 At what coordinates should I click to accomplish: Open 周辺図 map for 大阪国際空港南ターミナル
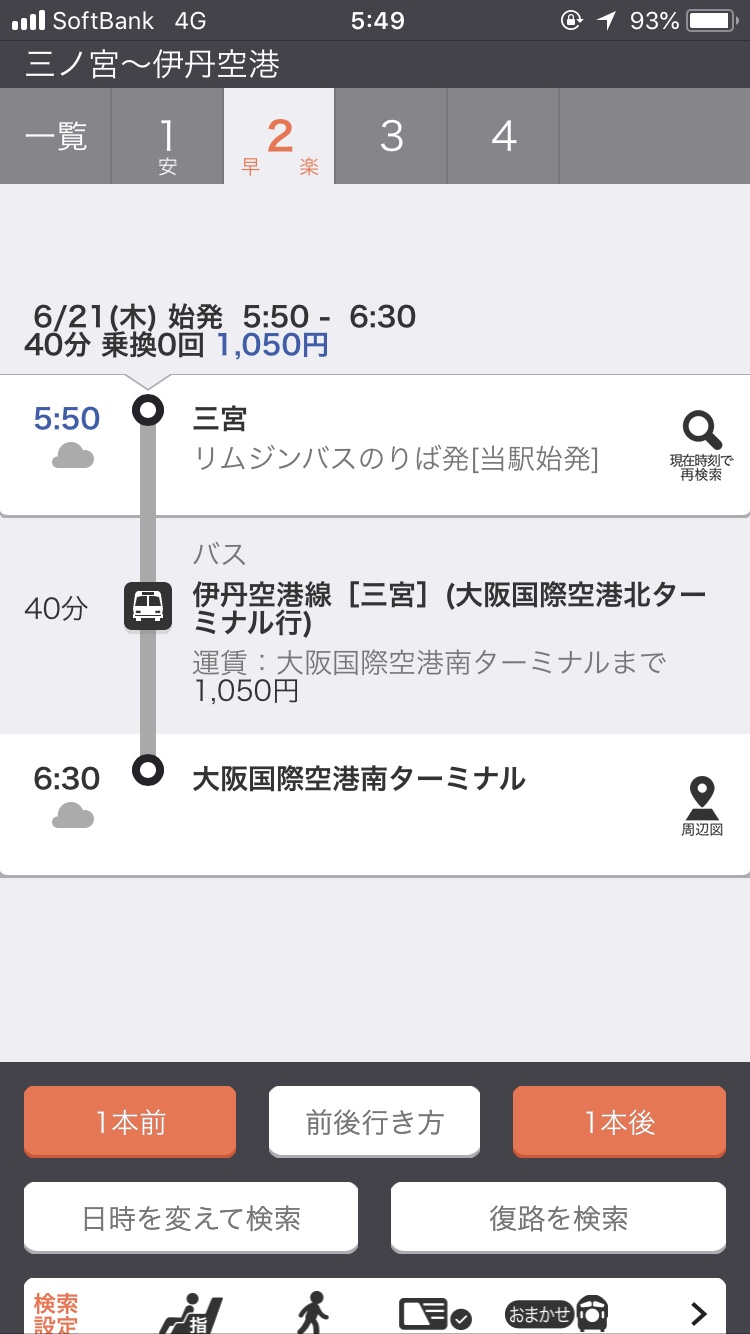702,807
